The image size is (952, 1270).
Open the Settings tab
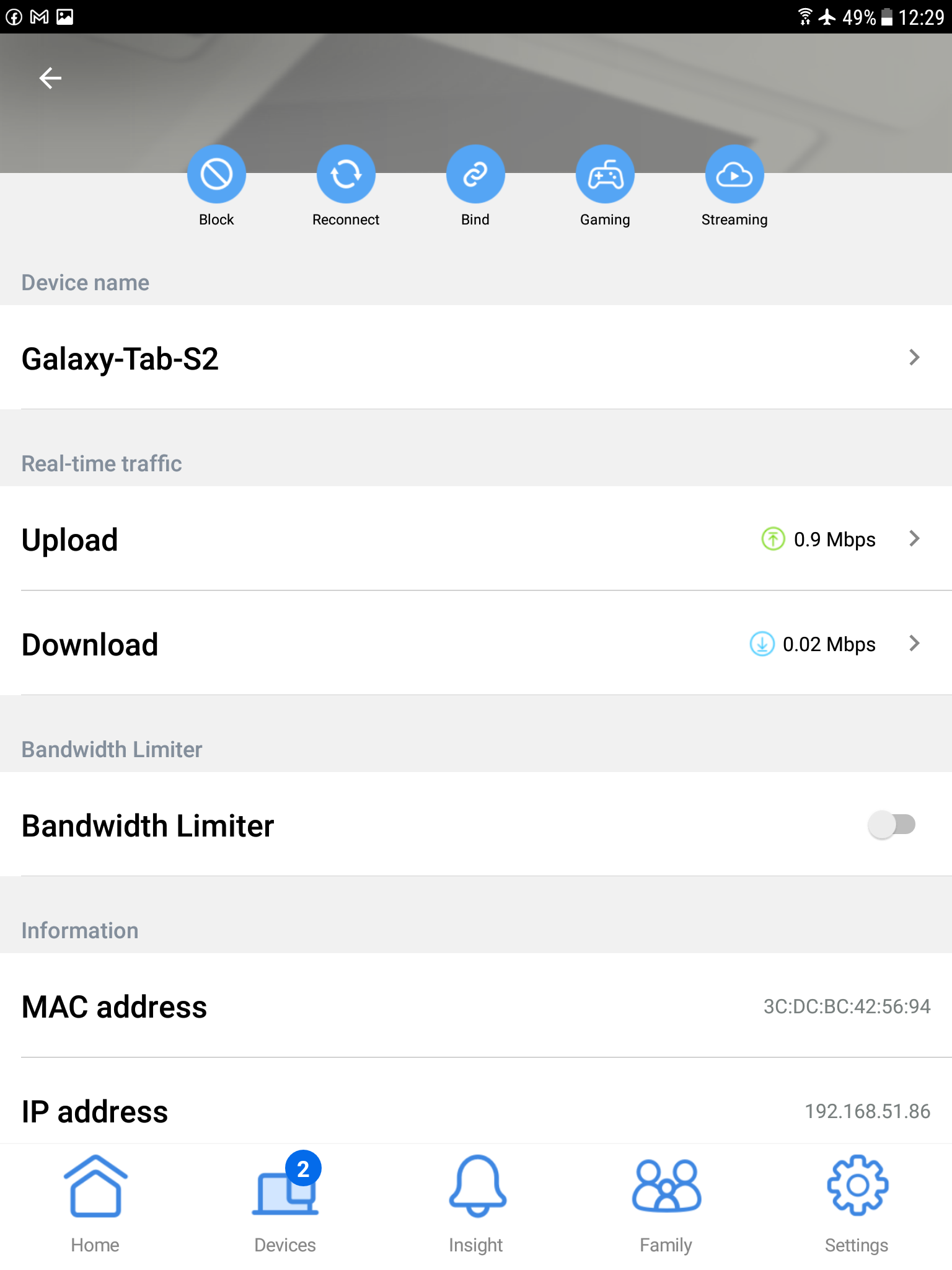(x=857, y=1204)
